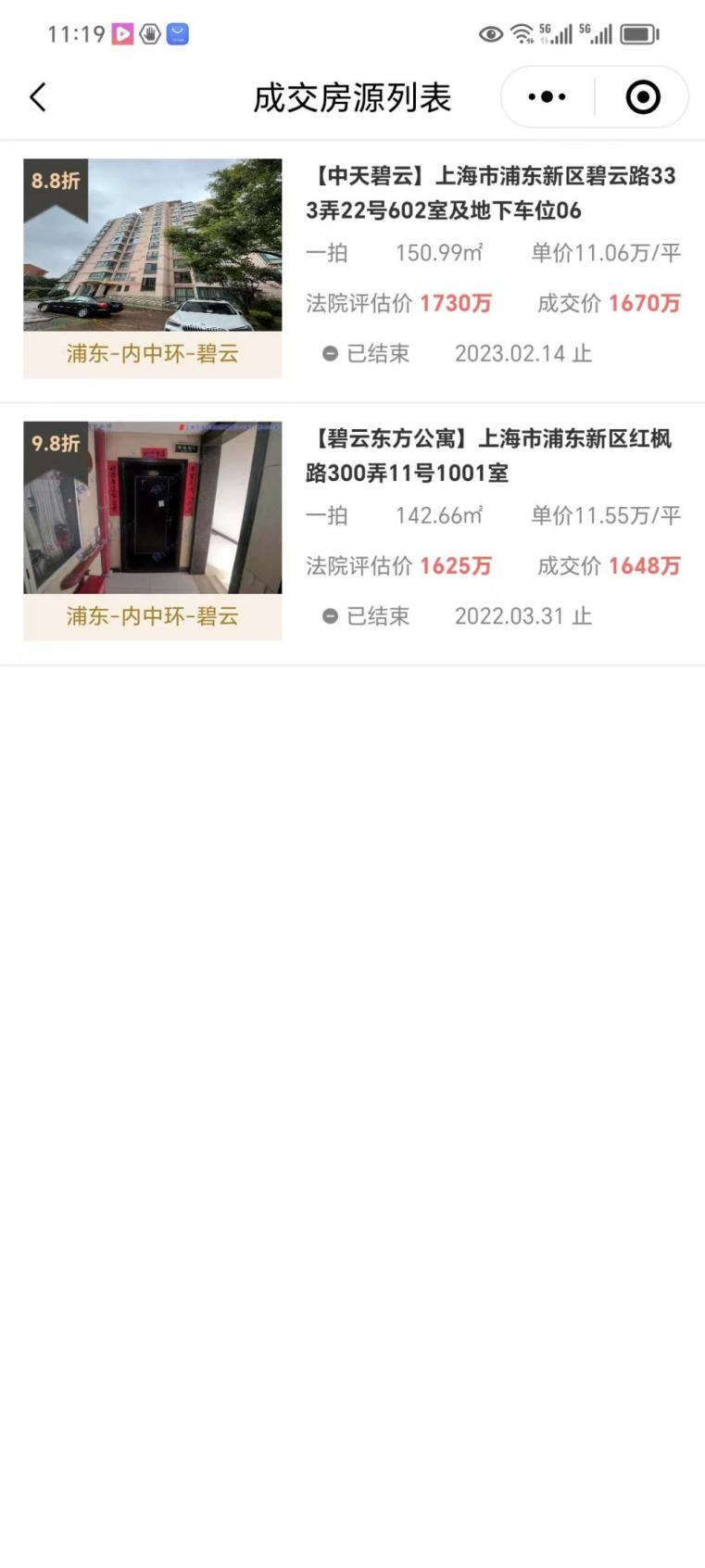Tap the pink video play icon in status bar
The width and height of the screenshot is (705, 1568).
click(x=121, y=32)
